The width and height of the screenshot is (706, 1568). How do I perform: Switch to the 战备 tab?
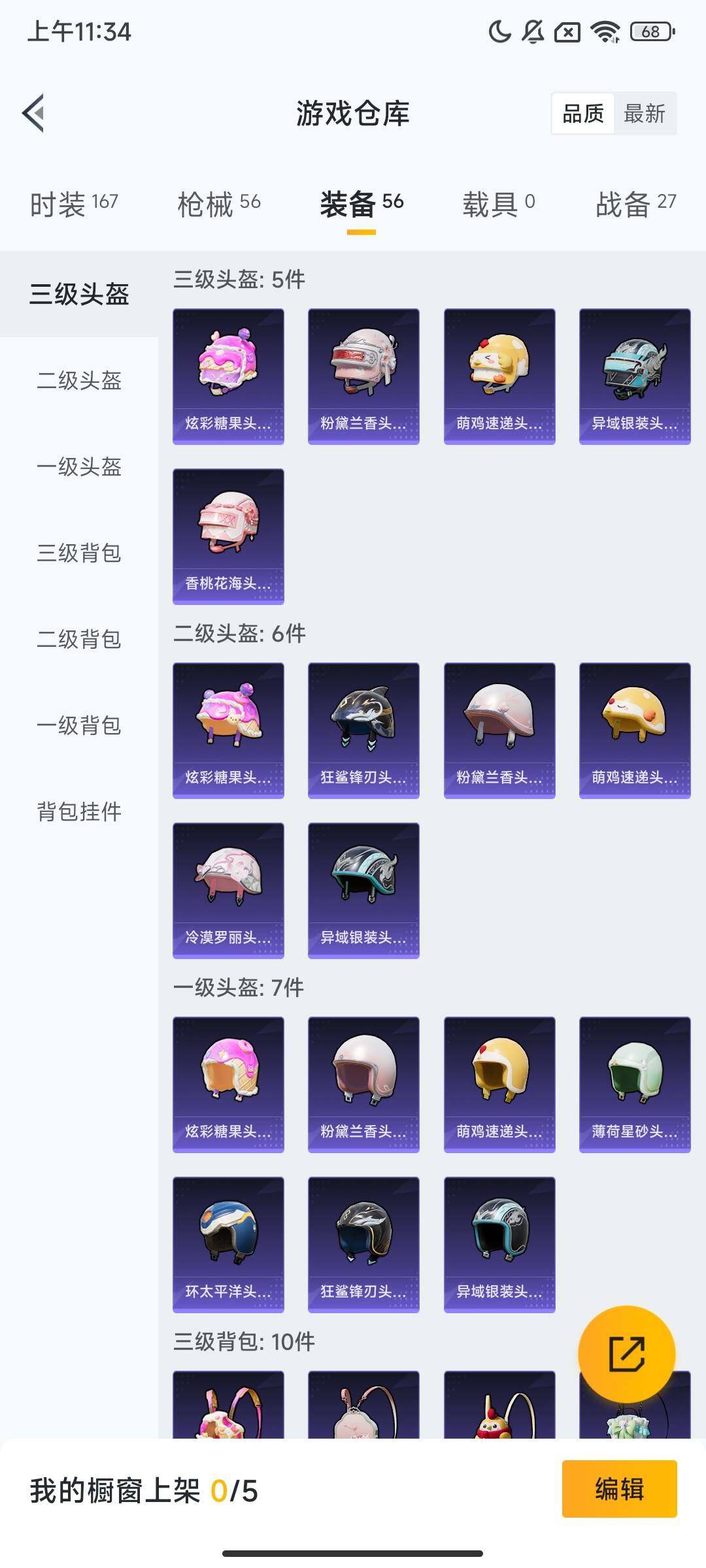(635, 204)
